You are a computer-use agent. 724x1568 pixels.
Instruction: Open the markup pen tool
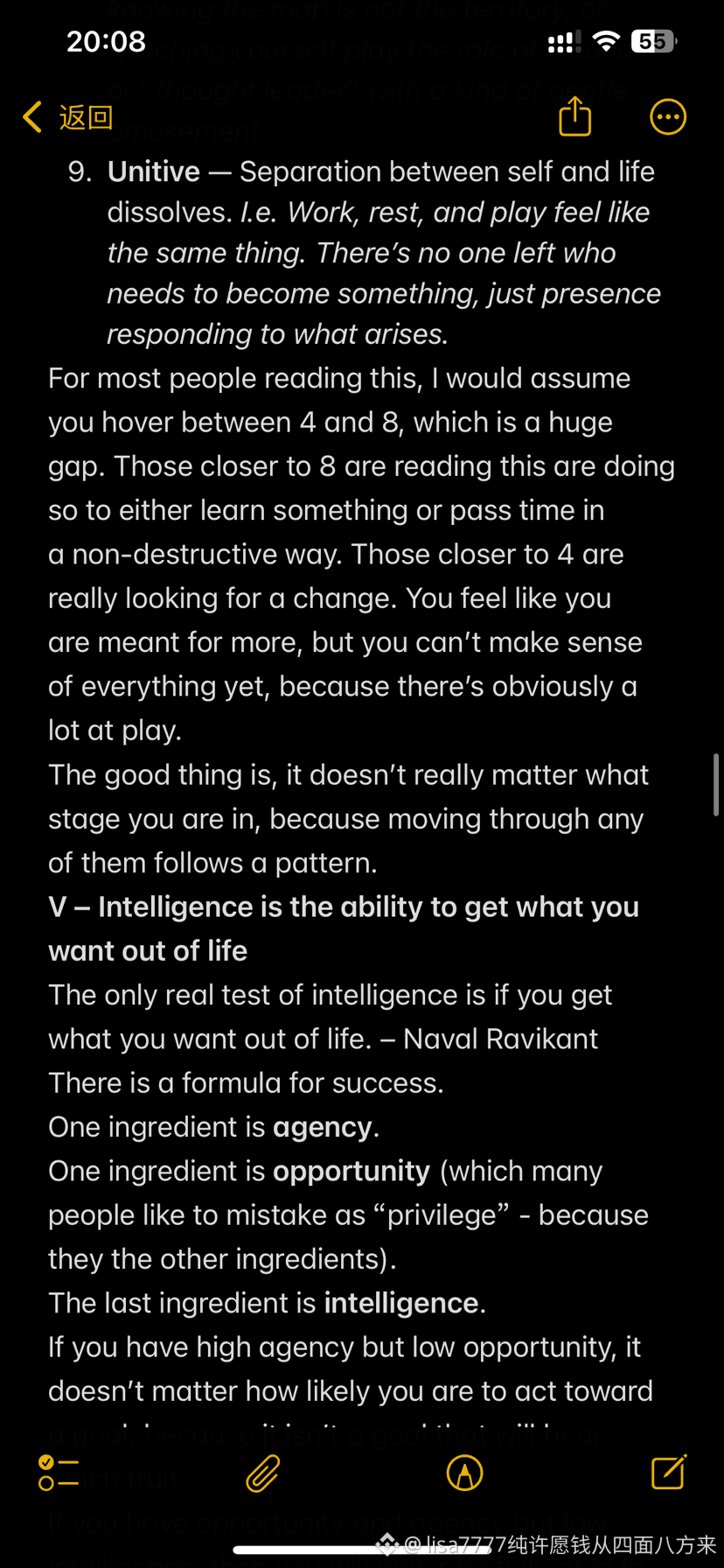point(464,1473)
